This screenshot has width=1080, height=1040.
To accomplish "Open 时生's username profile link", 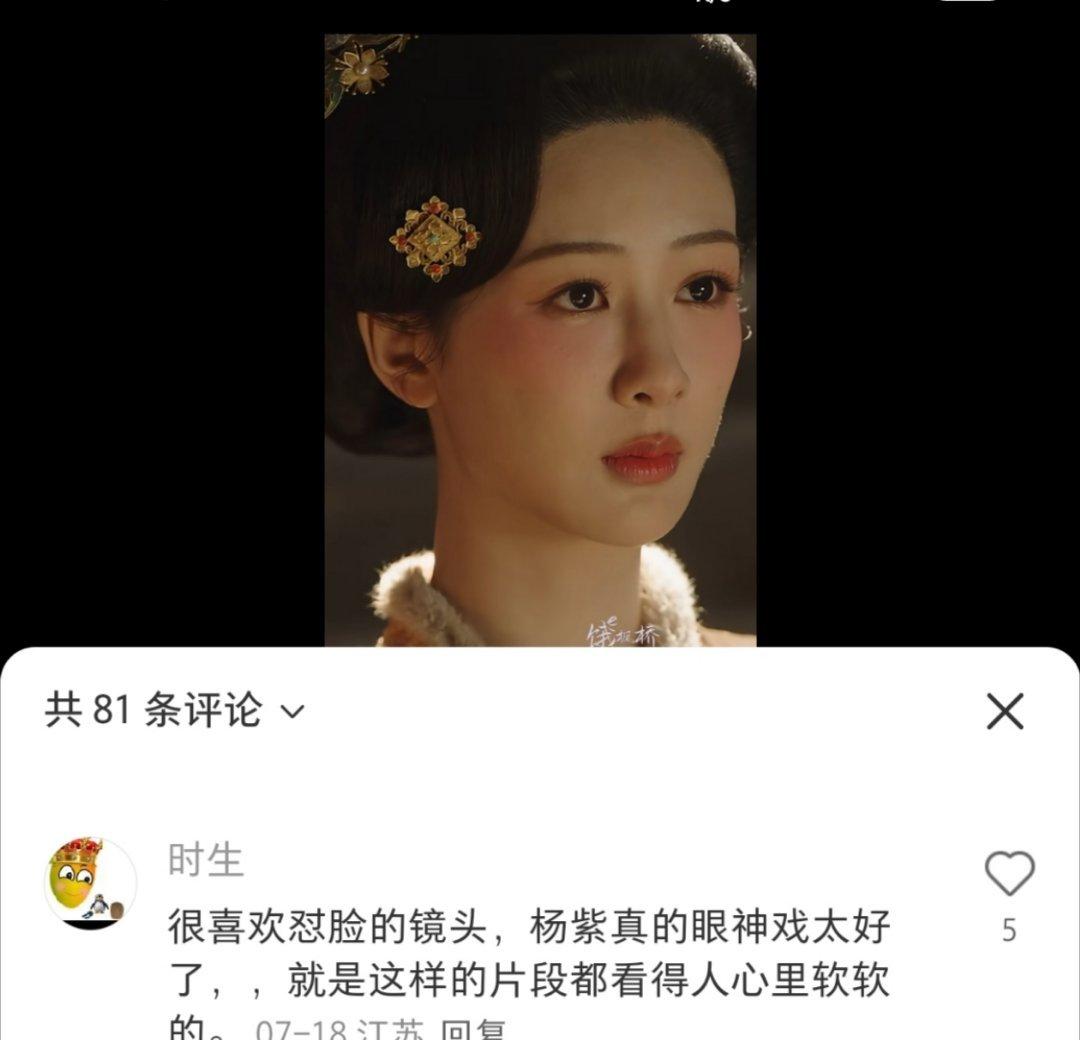I will [x=205, y=860].
